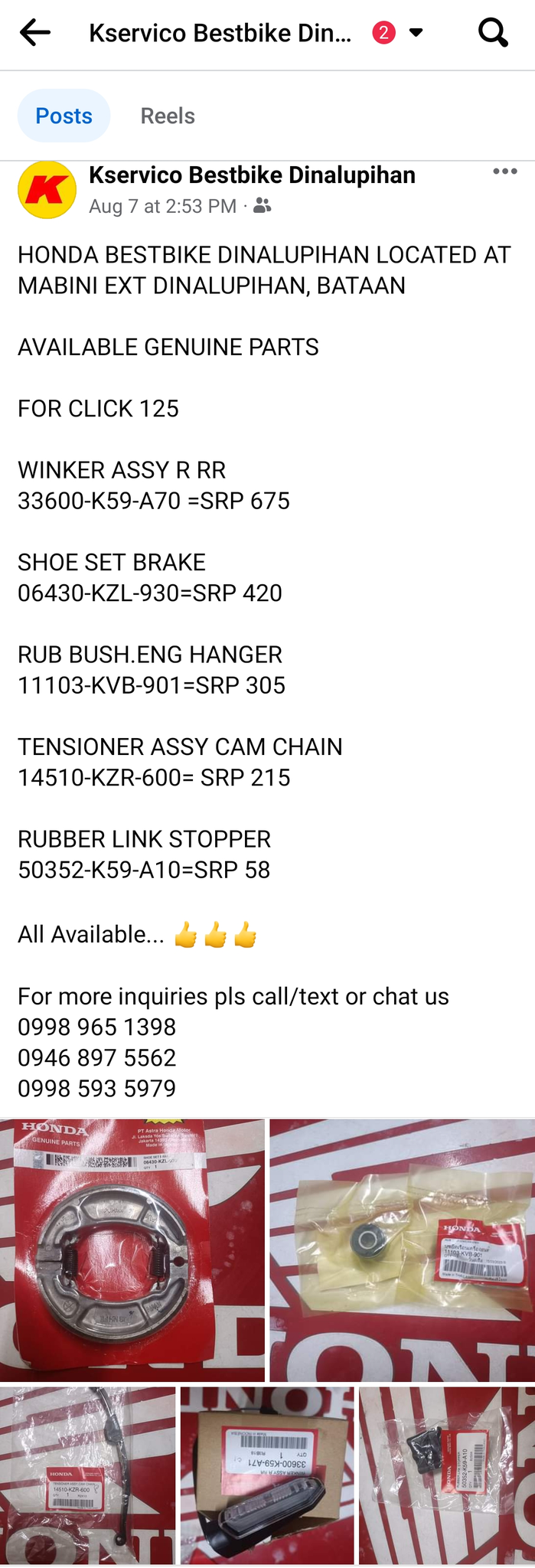Switch to the Reels tab
Viewport: 535px width, 1568px height.
tap(168, 116)
